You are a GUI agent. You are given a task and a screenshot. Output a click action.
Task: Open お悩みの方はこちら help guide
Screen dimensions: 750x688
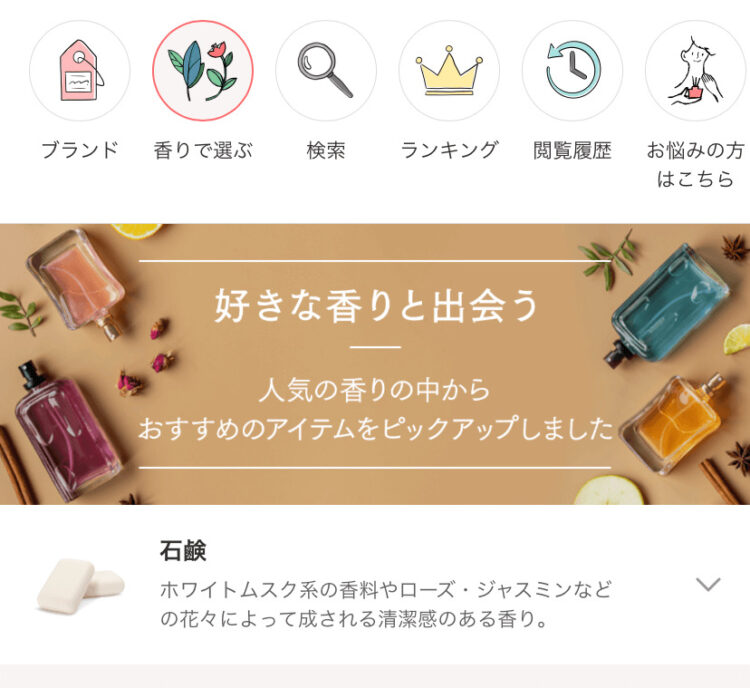[695, 72]
